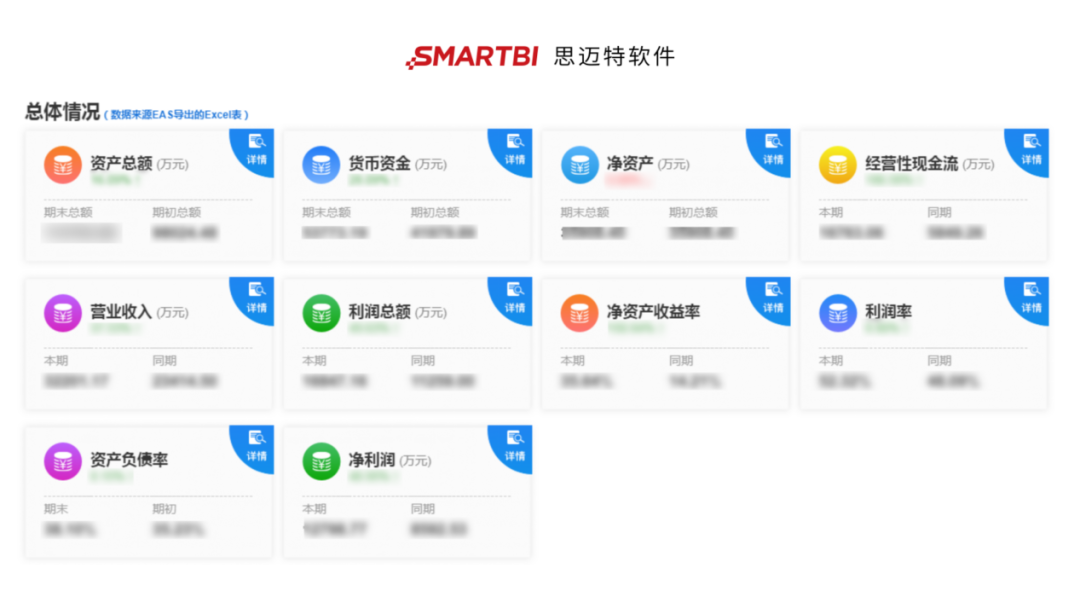View 详情 for 净利润 card
Screen dimensions: 1080x608
pos(514,446)
